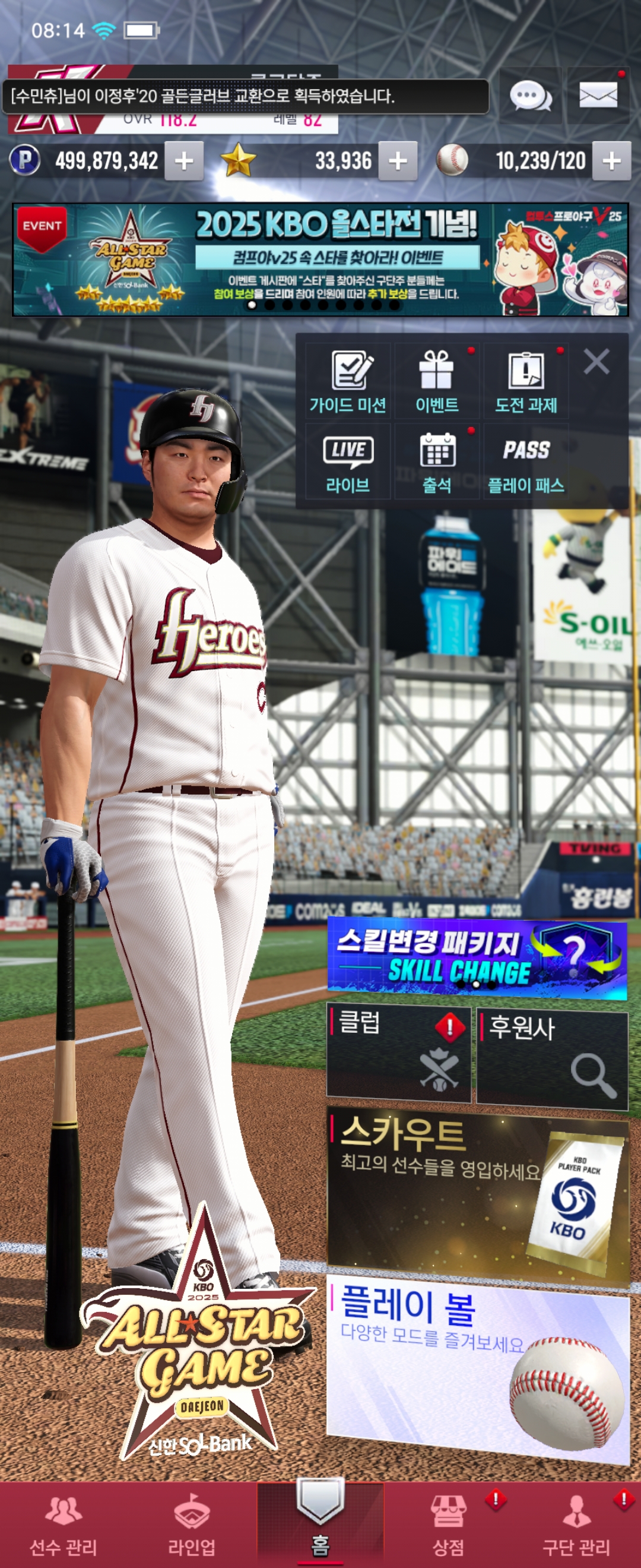Add more baseballs with the plus button
The height and width of the screenshot is (1568, 641).
(611, 162)
